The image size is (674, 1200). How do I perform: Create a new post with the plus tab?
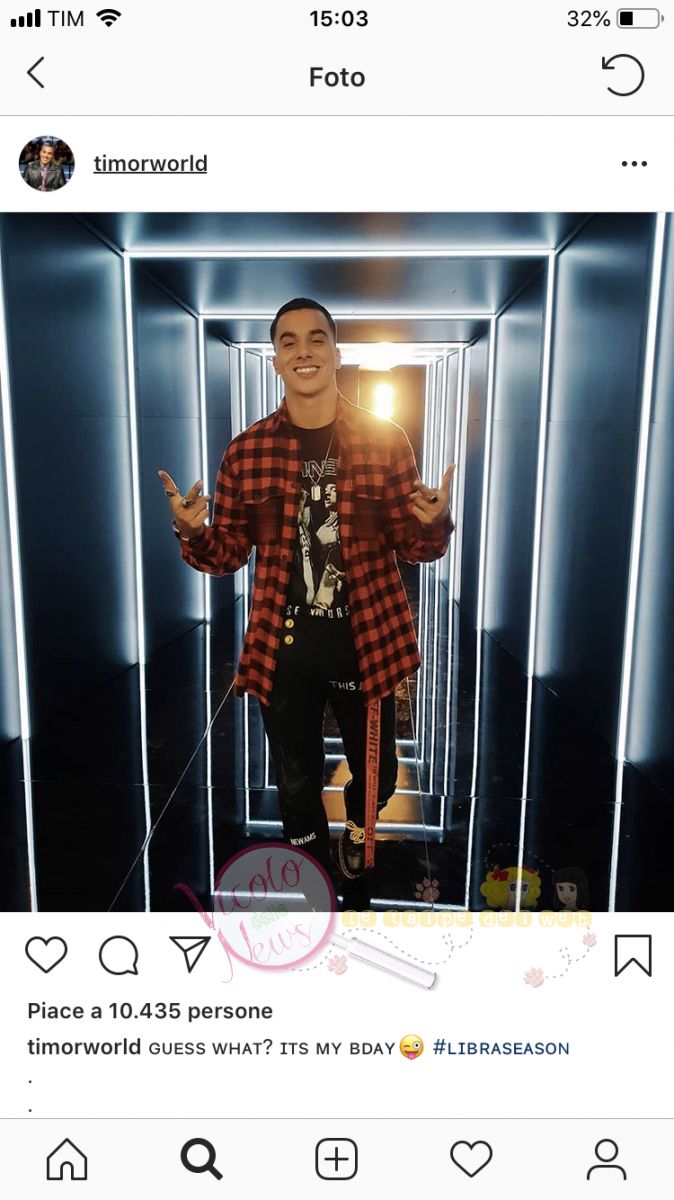pyautogui.click(x=336, y=1160)
